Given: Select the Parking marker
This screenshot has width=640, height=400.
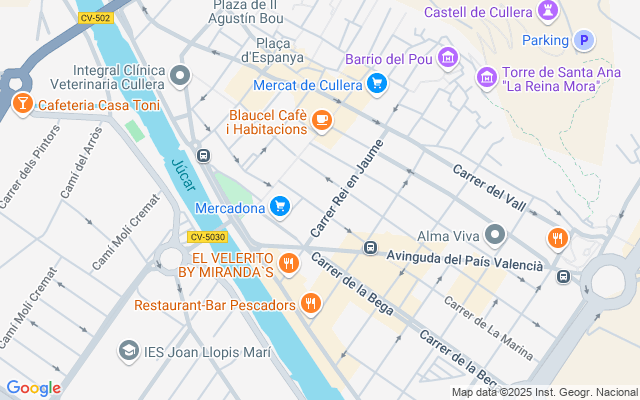Looking at the screenshot, I should [x=584, y=40].
